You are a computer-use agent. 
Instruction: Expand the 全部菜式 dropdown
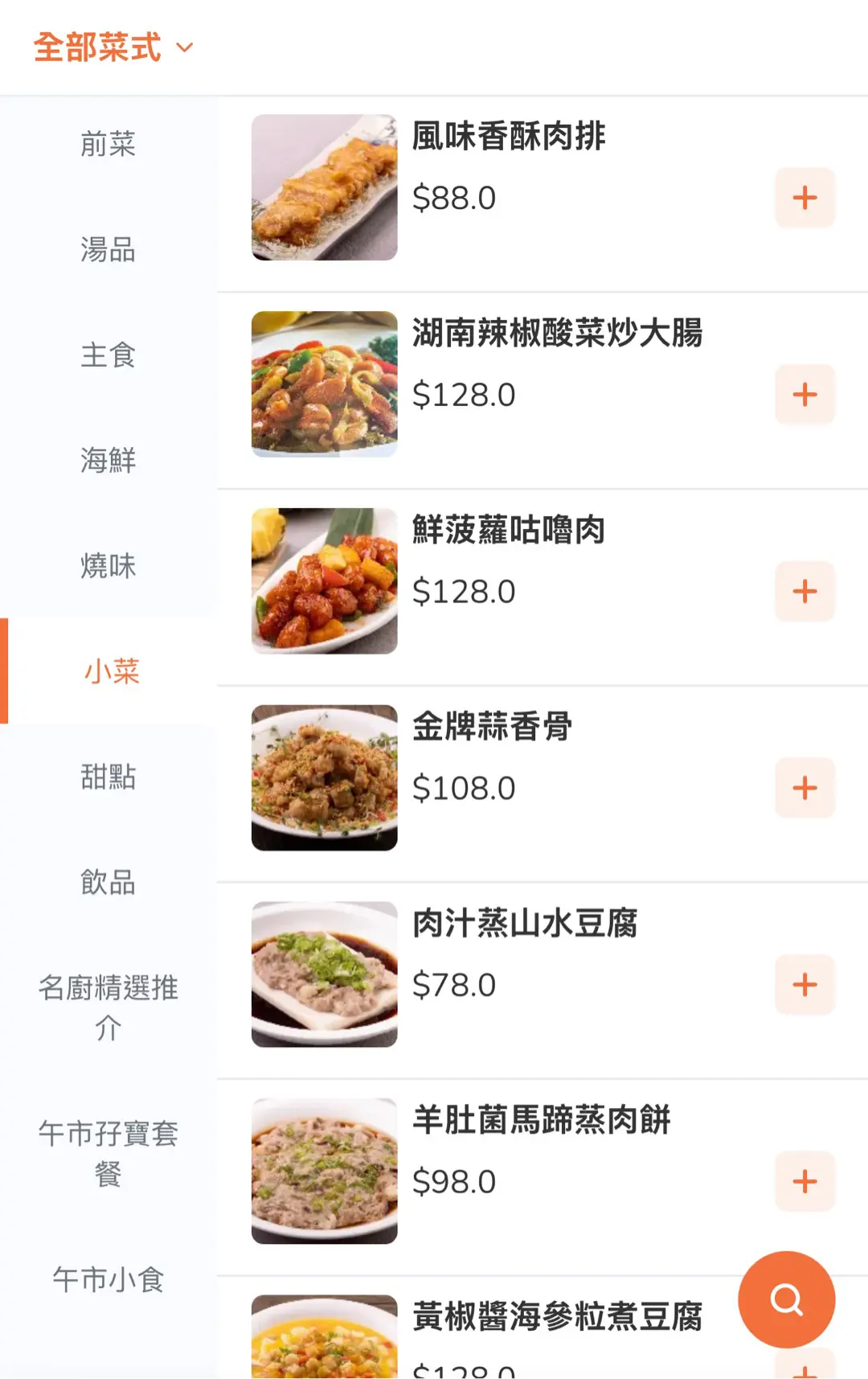[113, 47]
